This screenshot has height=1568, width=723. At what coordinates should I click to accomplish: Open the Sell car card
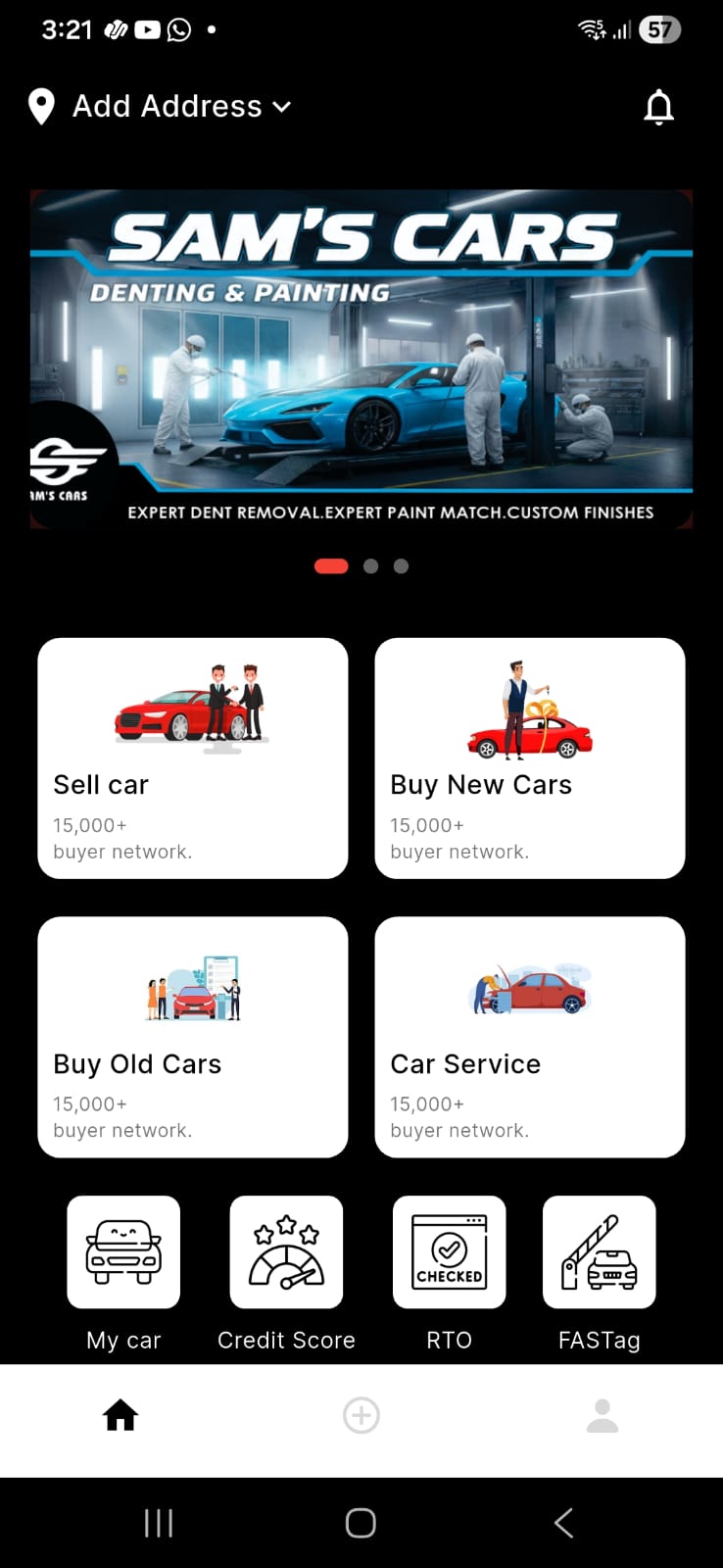point(192,758)
